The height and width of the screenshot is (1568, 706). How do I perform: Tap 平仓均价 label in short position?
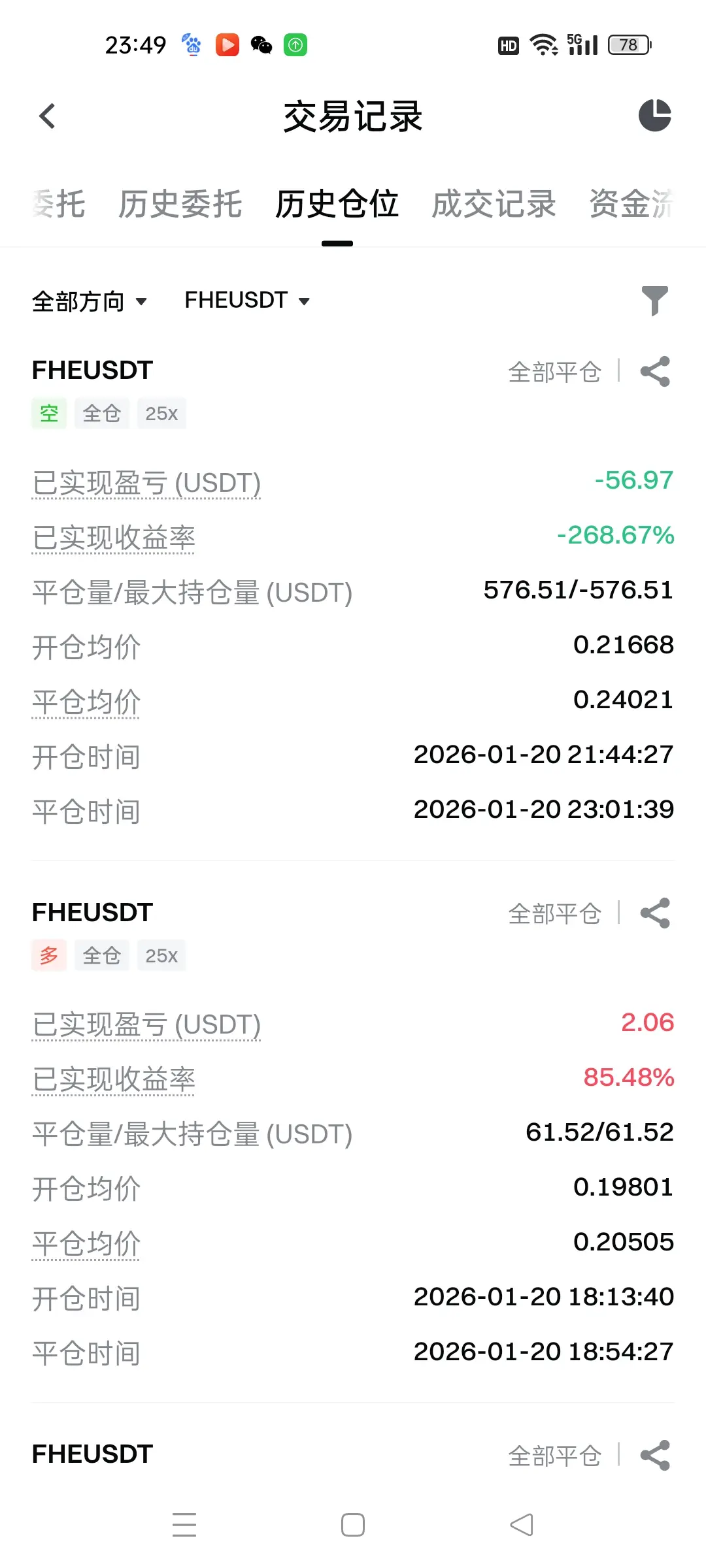[86, 702]
